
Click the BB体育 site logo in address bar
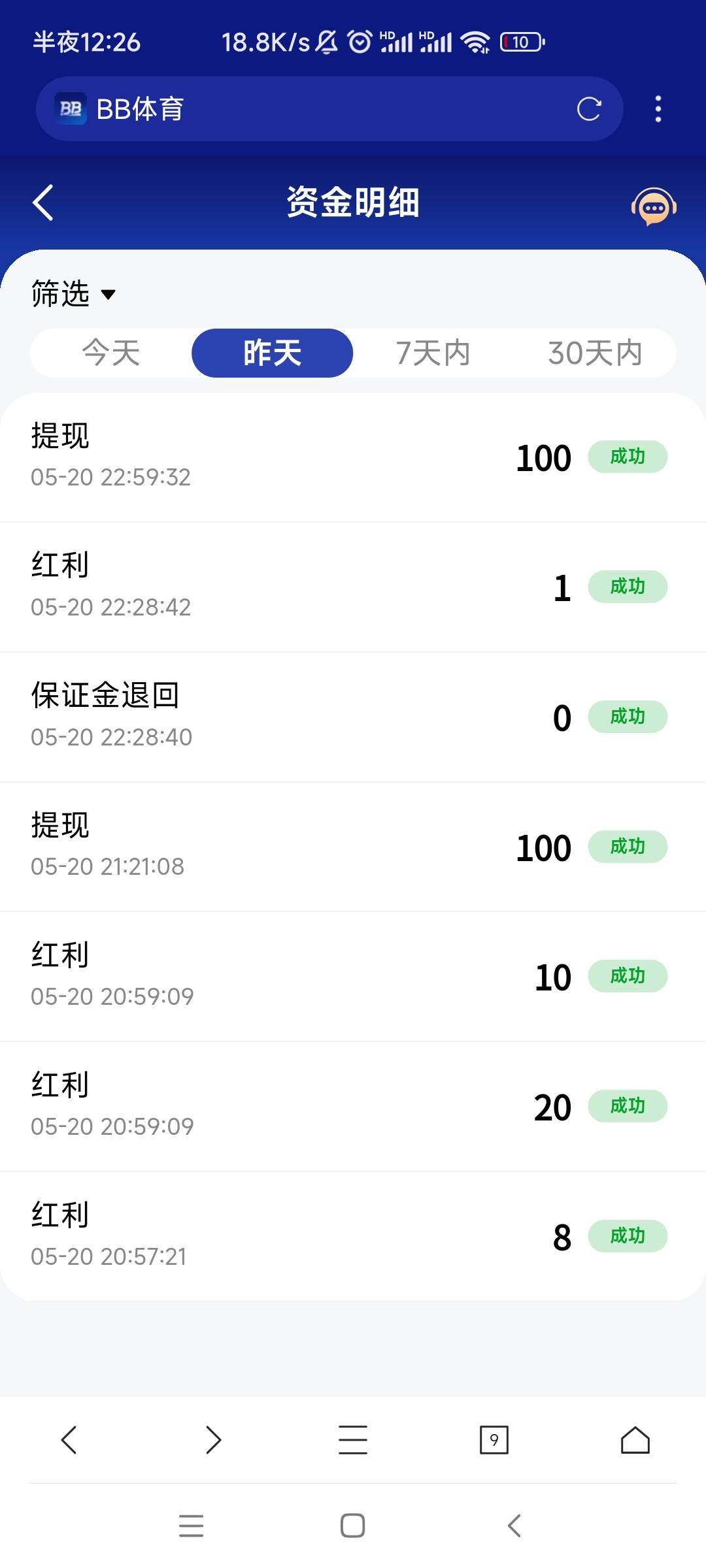71,109
